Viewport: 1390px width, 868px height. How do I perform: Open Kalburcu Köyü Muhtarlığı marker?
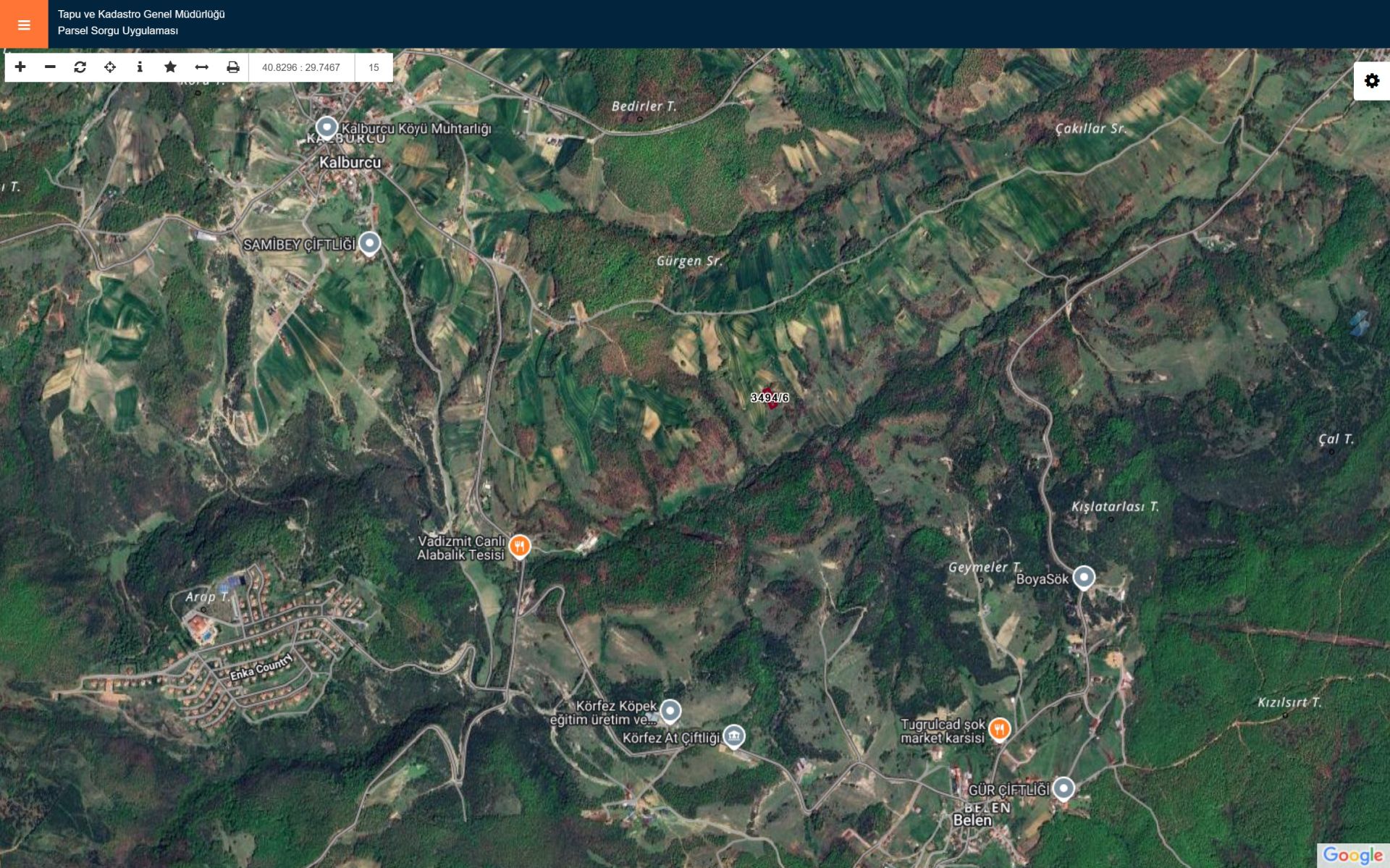(x=327, y=127)
